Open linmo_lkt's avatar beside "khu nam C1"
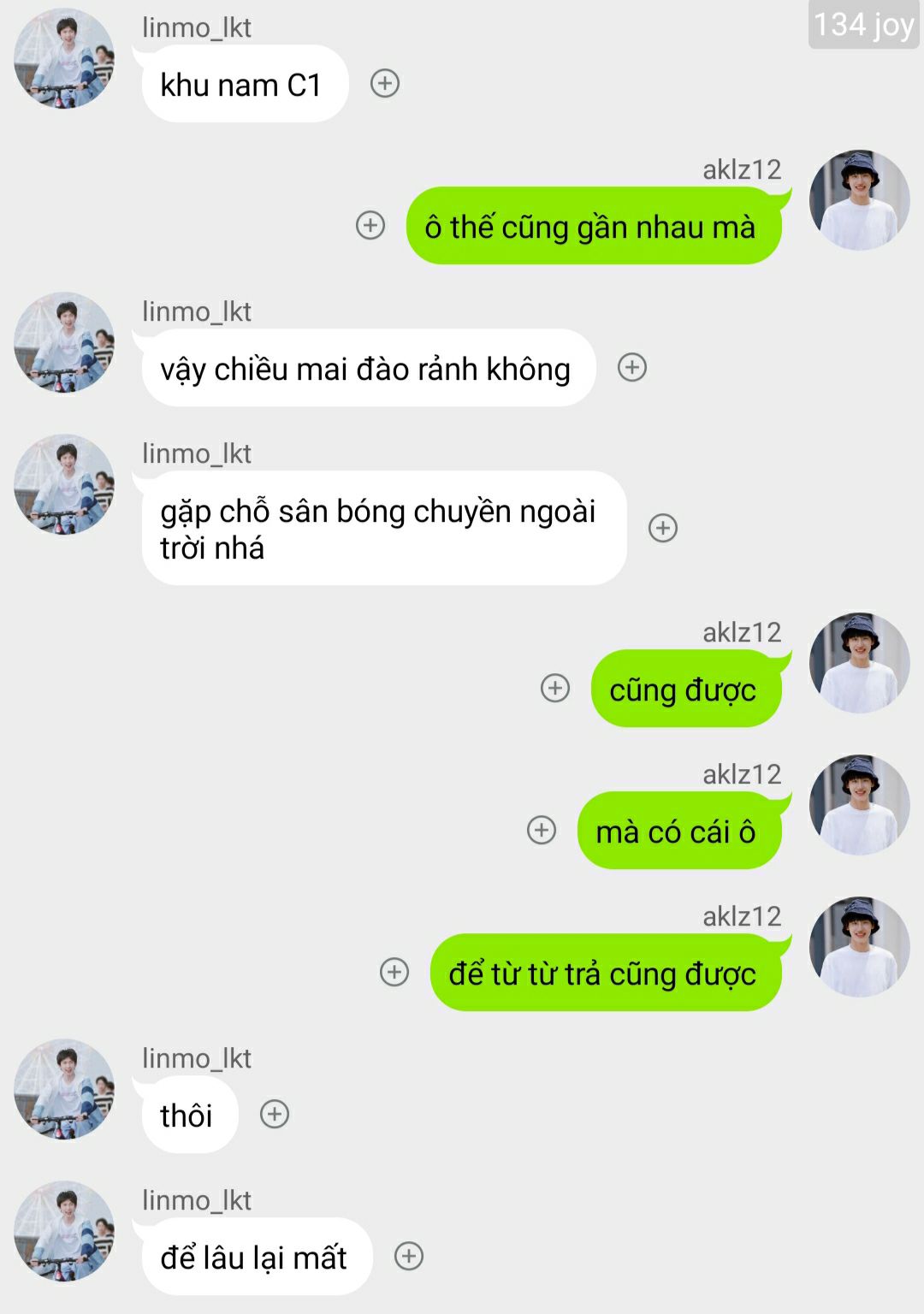 [x=64, y=59]
